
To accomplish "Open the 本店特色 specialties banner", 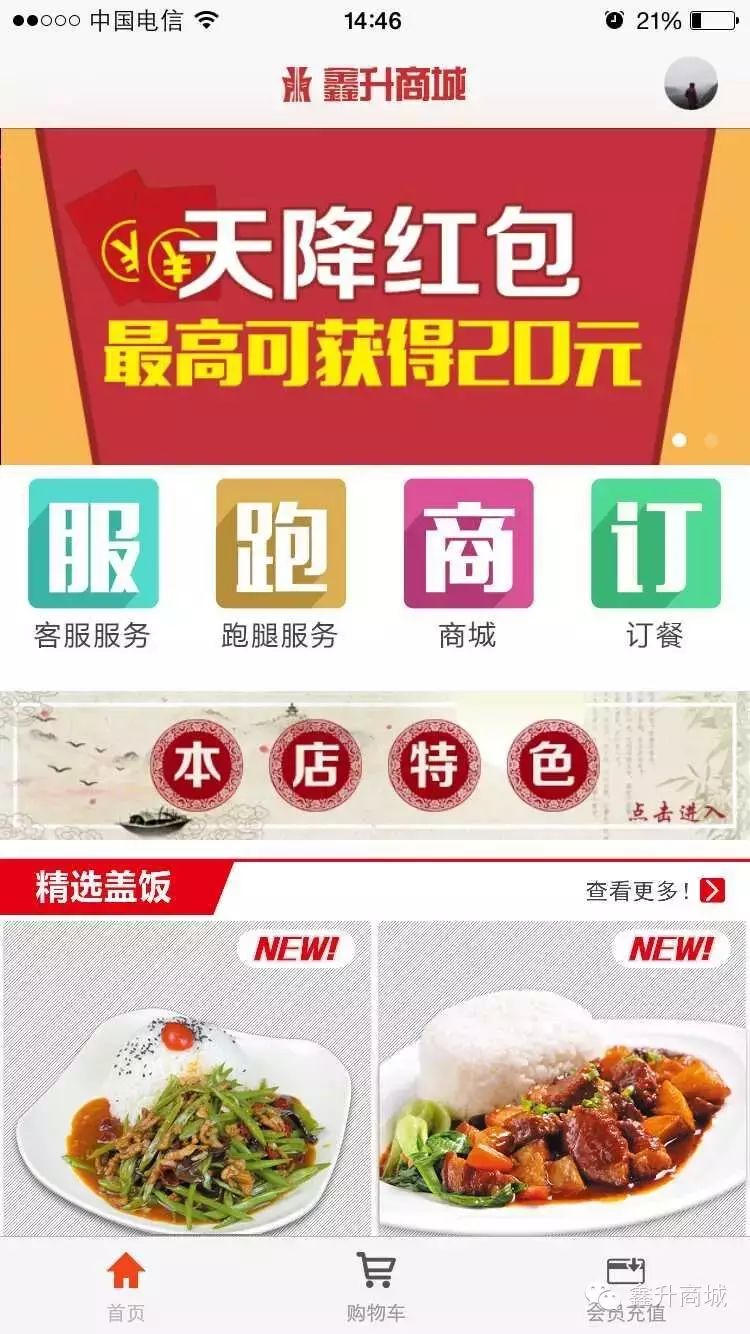I will tap(375, 765).
